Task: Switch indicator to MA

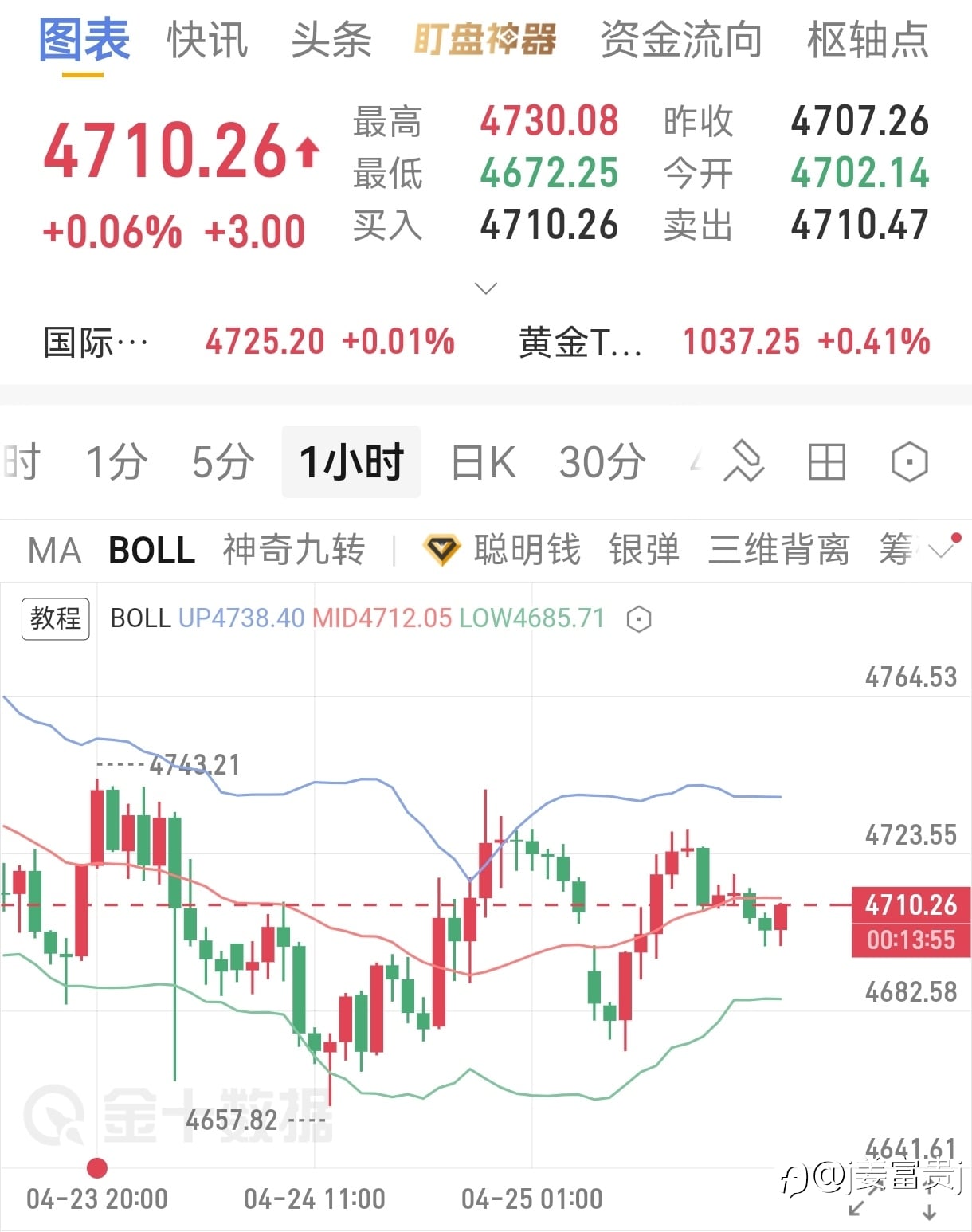Action: tap(55, 551)
